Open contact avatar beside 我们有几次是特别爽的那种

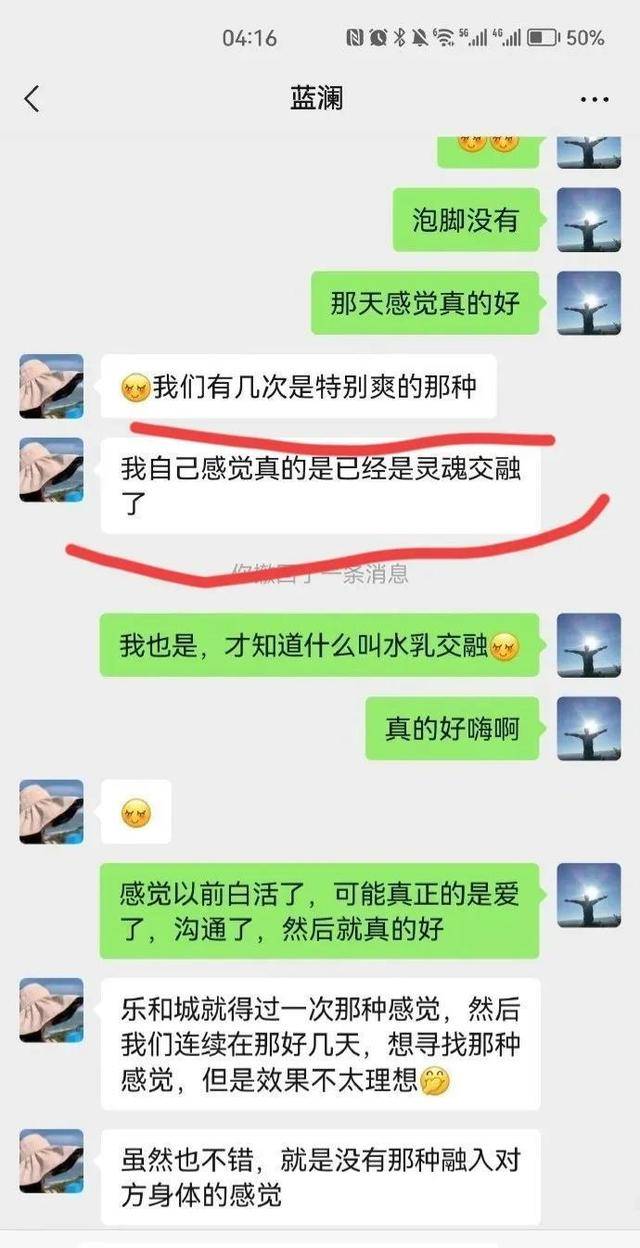tap(52, 386)
